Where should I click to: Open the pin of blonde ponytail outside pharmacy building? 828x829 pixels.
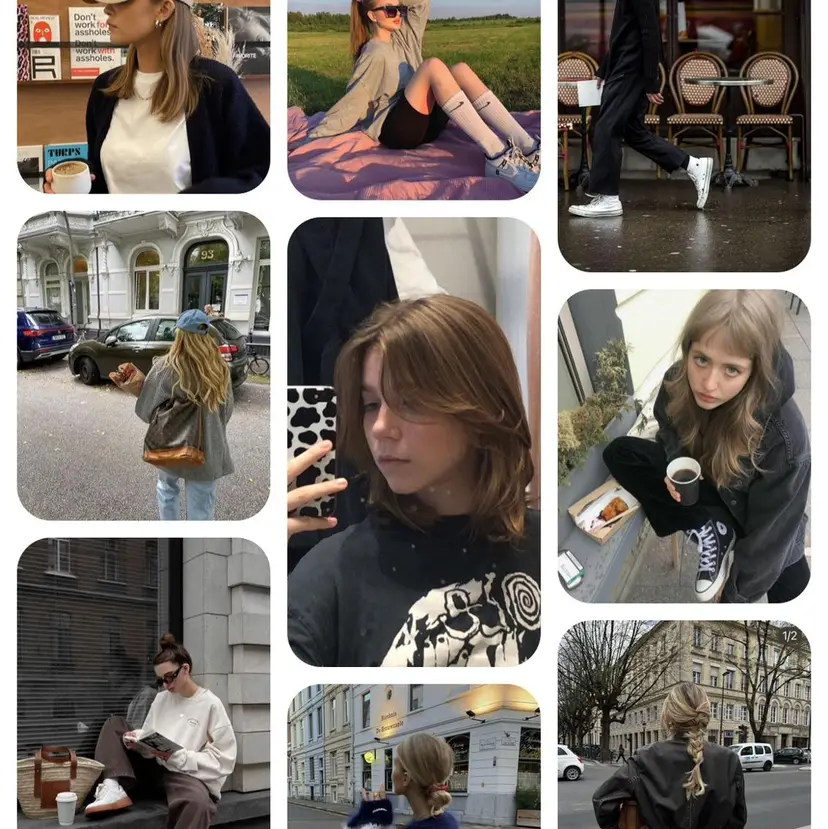[414, 756]
